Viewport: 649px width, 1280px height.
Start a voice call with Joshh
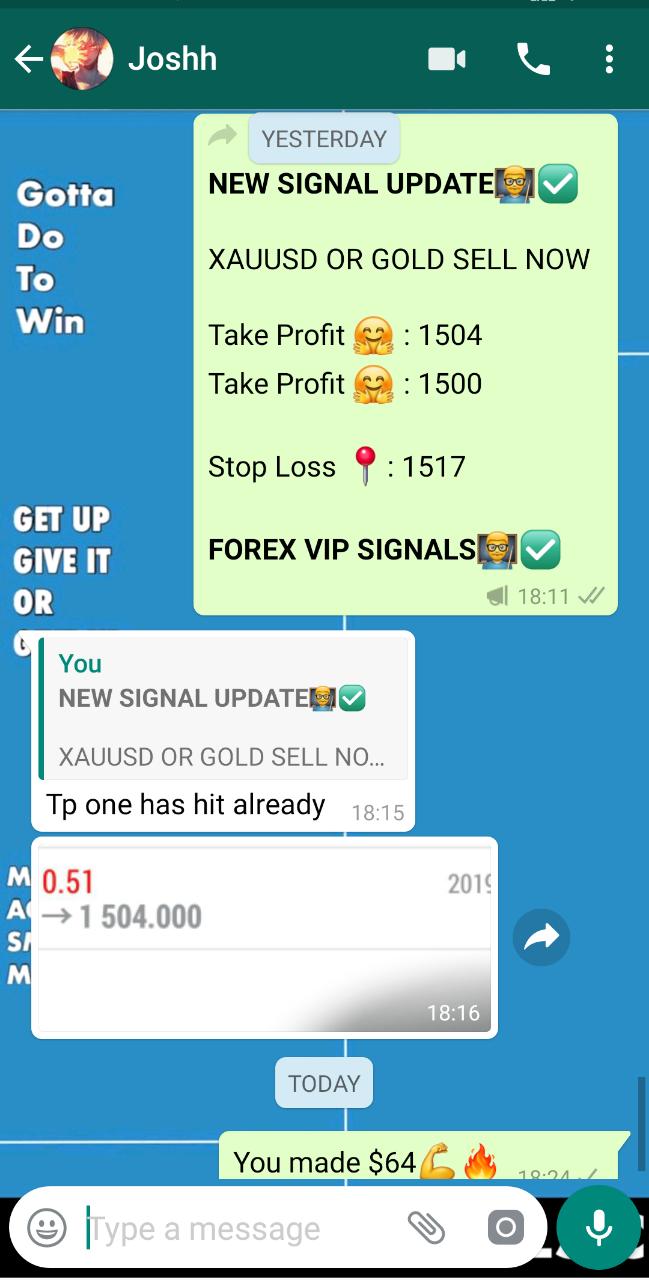coord(533,60)
